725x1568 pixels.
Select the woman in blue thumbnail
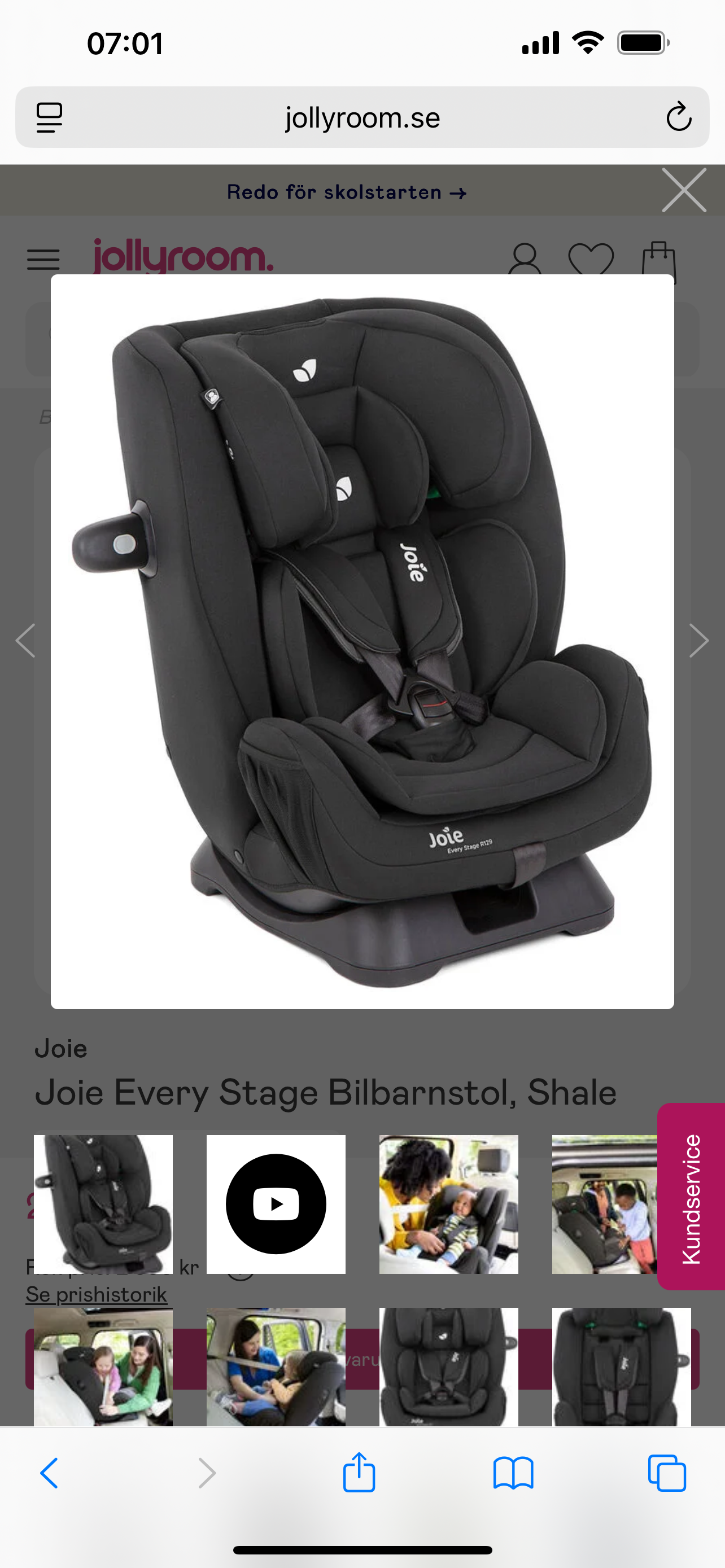click(x=276, y=1366)
